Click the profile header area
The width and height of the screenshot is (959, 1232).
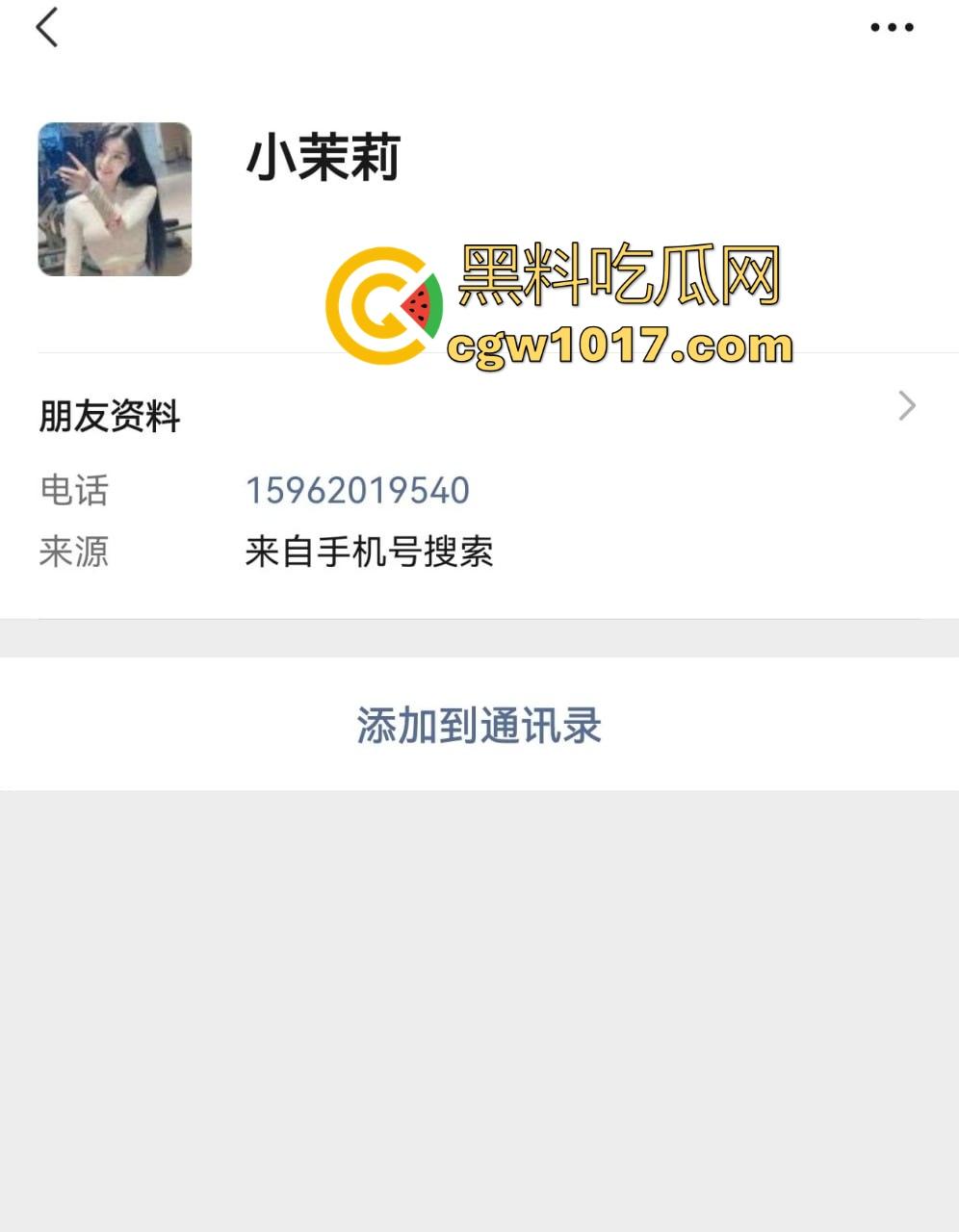(x=289, y=198)
